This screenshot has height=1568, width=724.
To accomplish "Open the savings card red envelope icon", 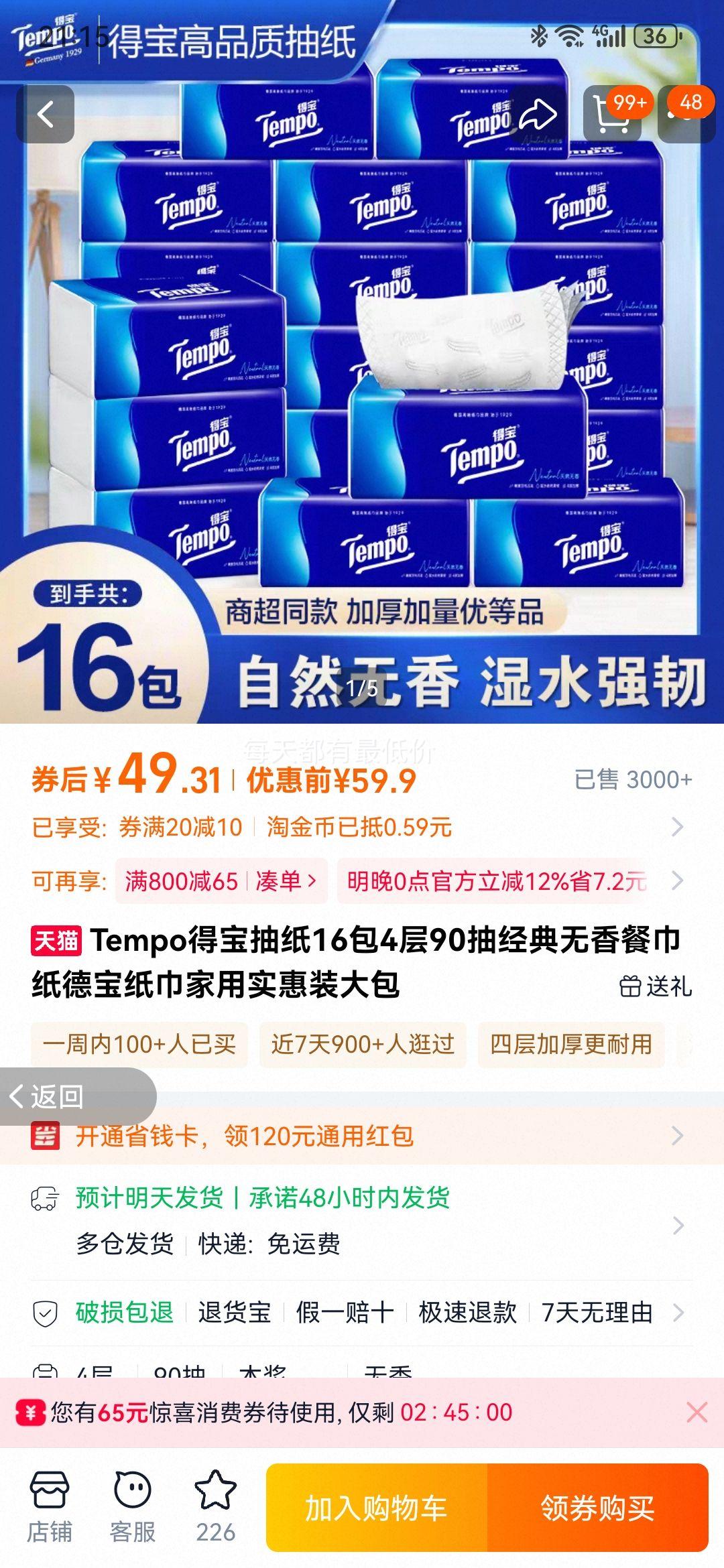I will 45,1136.
